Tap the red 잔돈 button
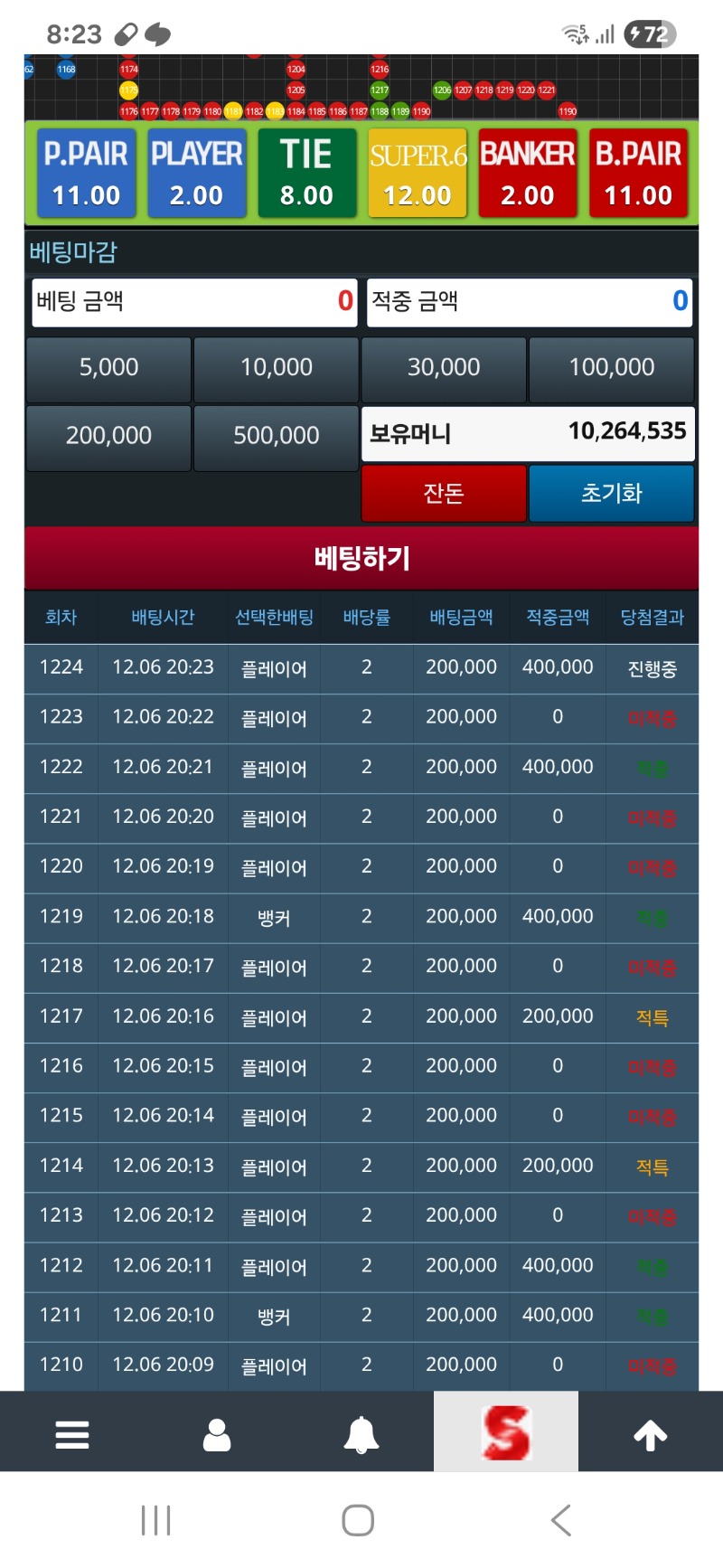 pos(444,493)
